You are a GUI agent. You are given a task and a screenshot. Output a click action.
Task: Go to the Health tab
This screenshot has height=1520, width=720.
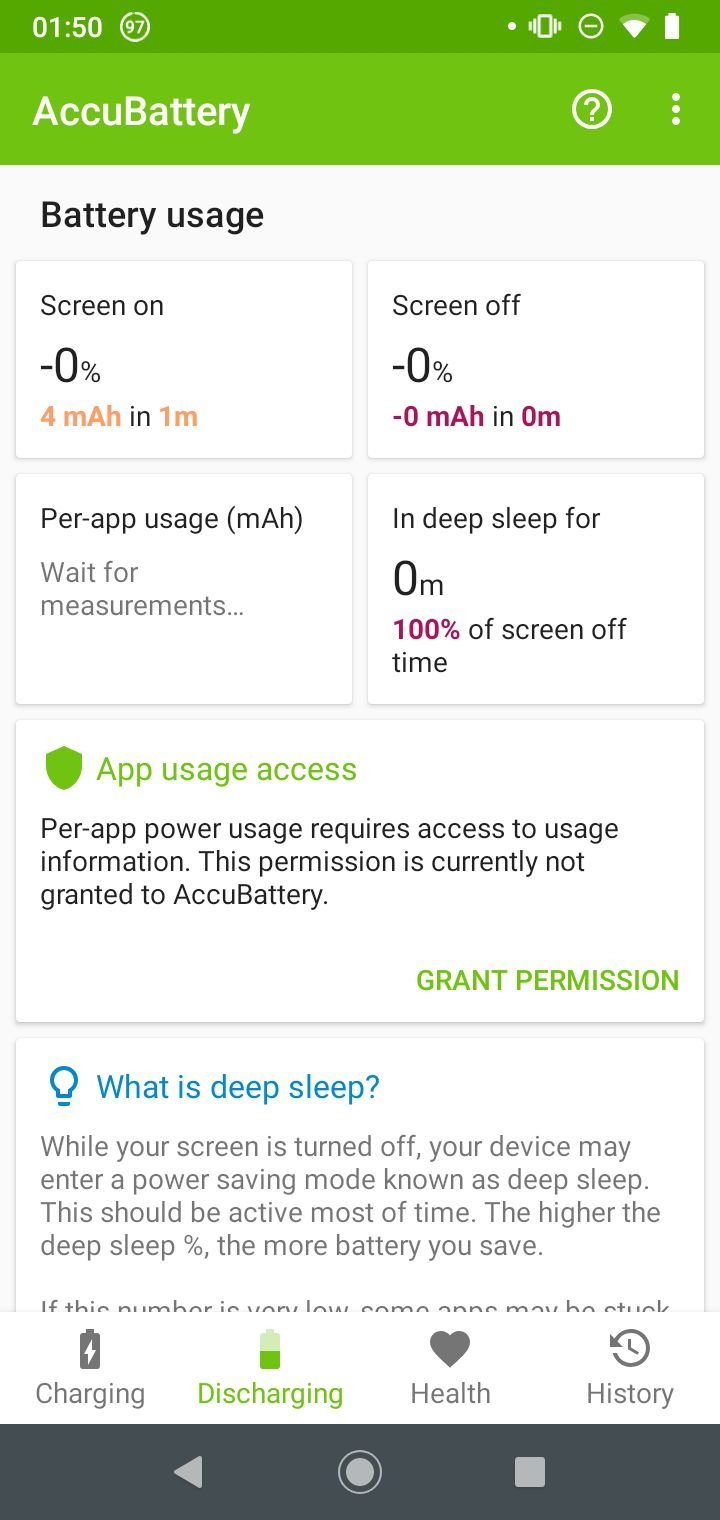pyautogui.click(x=450, y=1368)
